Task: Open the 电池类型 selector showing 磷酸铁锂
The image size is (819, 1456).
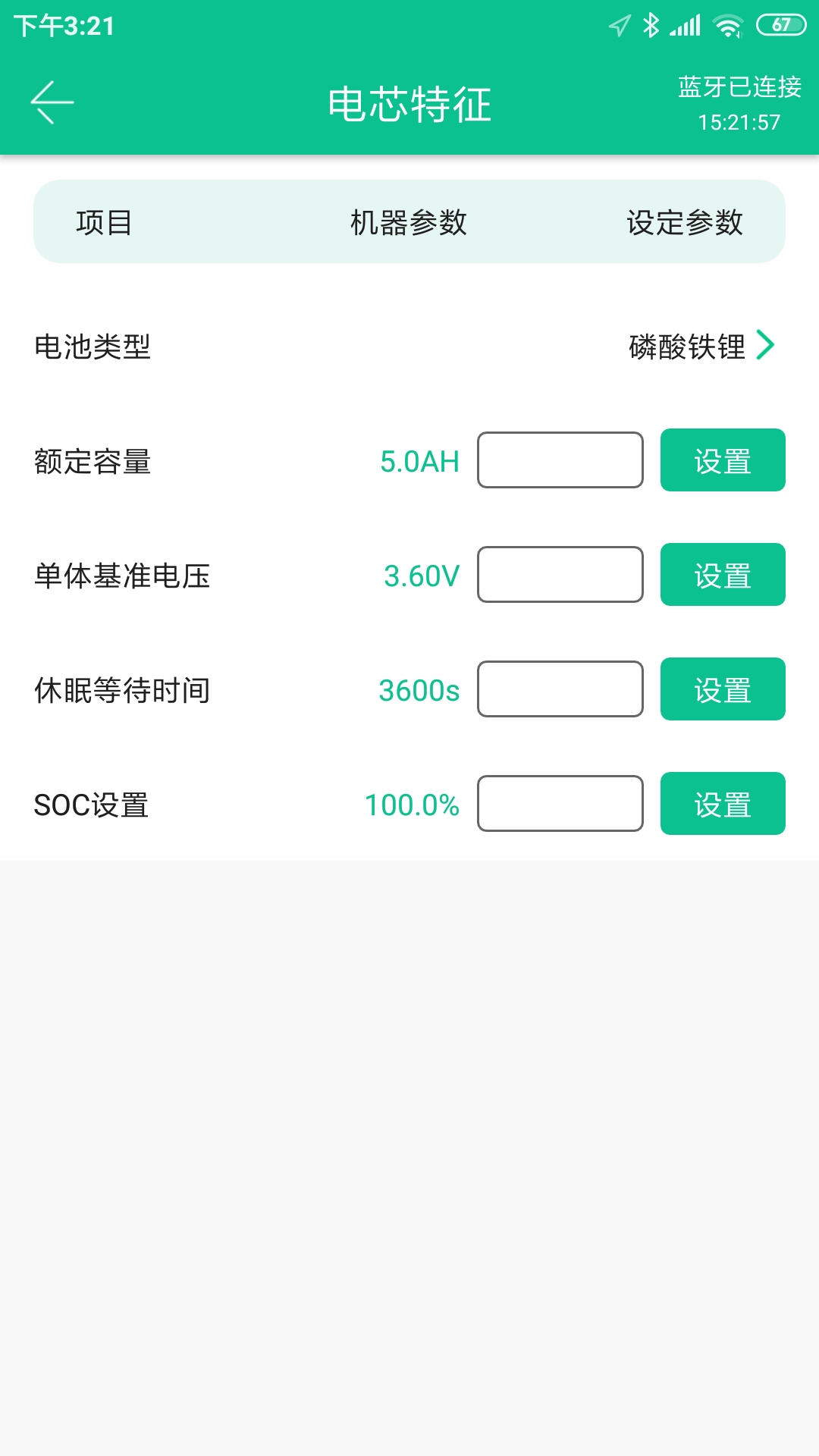Action: [702, 347]
